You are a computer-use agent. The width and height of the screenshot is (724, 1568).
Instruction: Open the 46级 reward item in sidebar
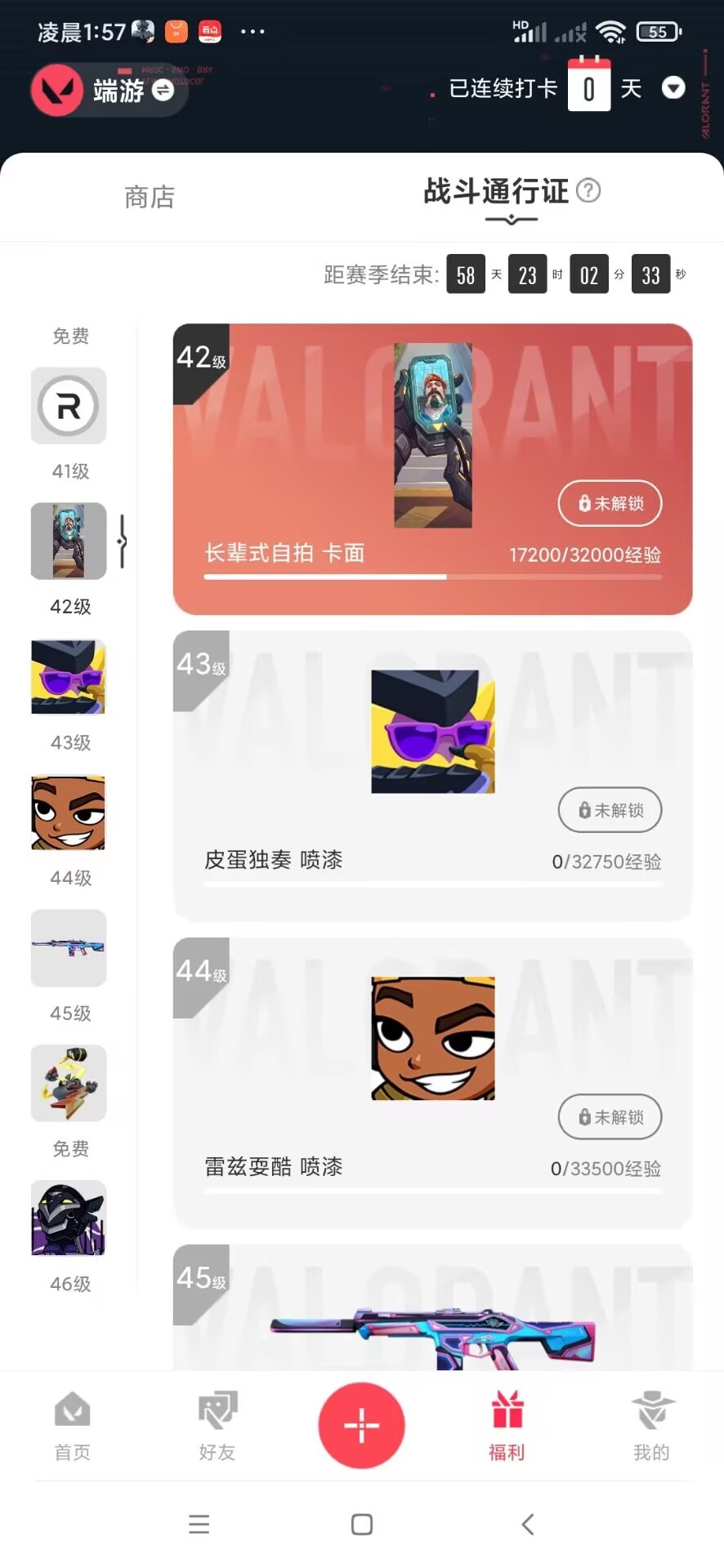click(x=69, y=1219)
